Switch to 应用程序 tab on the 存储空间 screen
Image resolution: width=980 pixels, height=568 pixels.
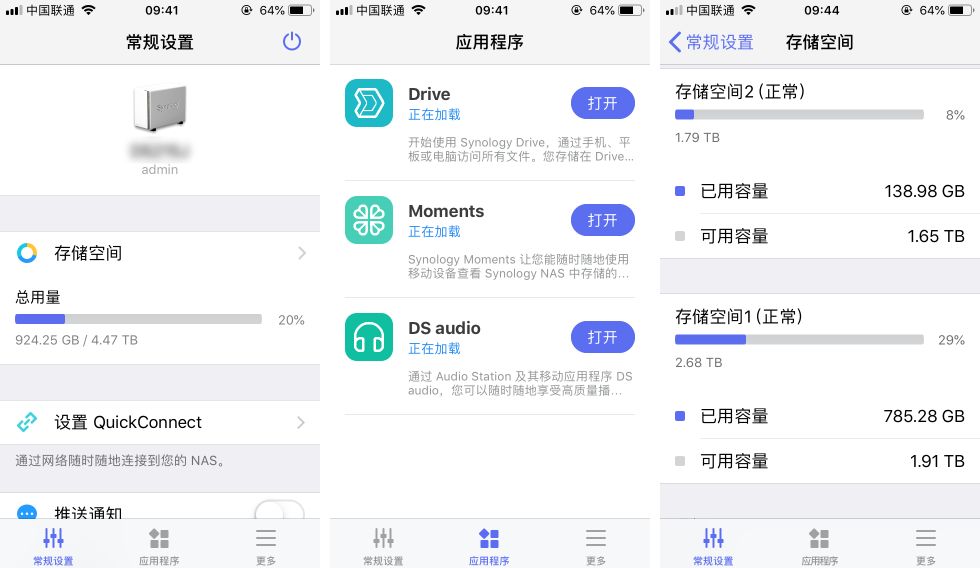tap(819, 545)
